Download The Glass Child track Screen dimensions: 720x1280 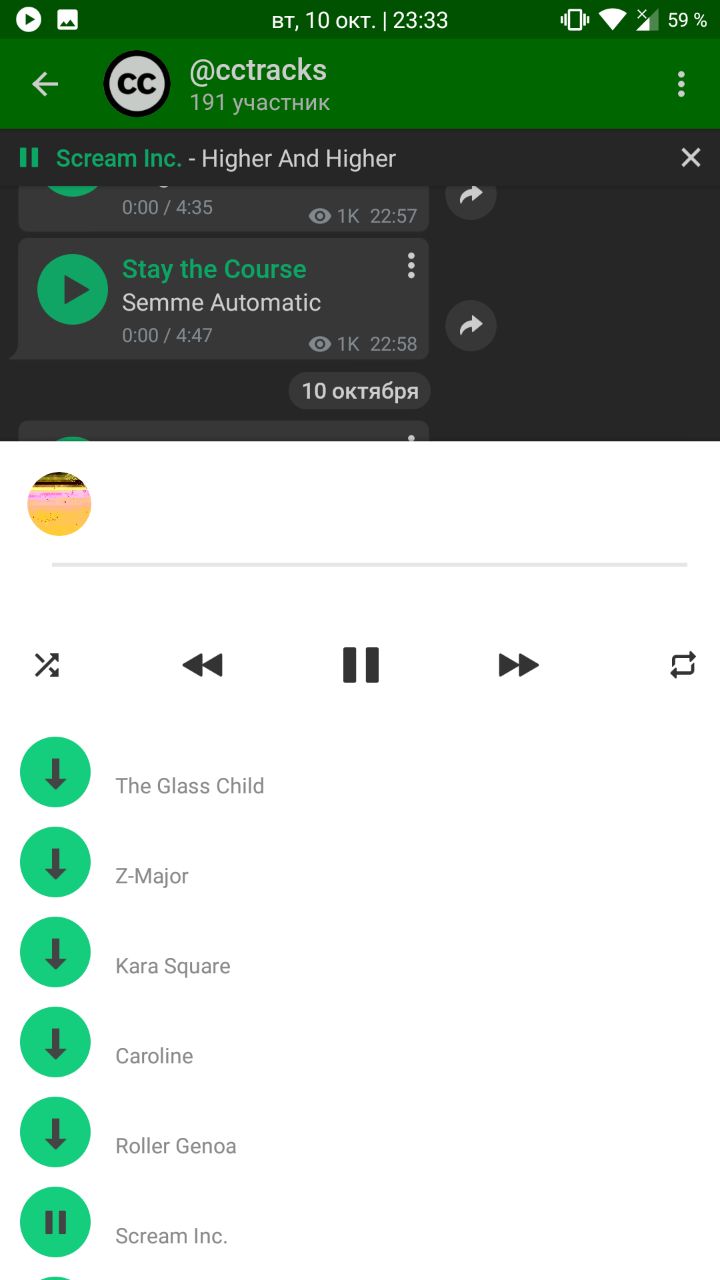[x=55, y=773]
